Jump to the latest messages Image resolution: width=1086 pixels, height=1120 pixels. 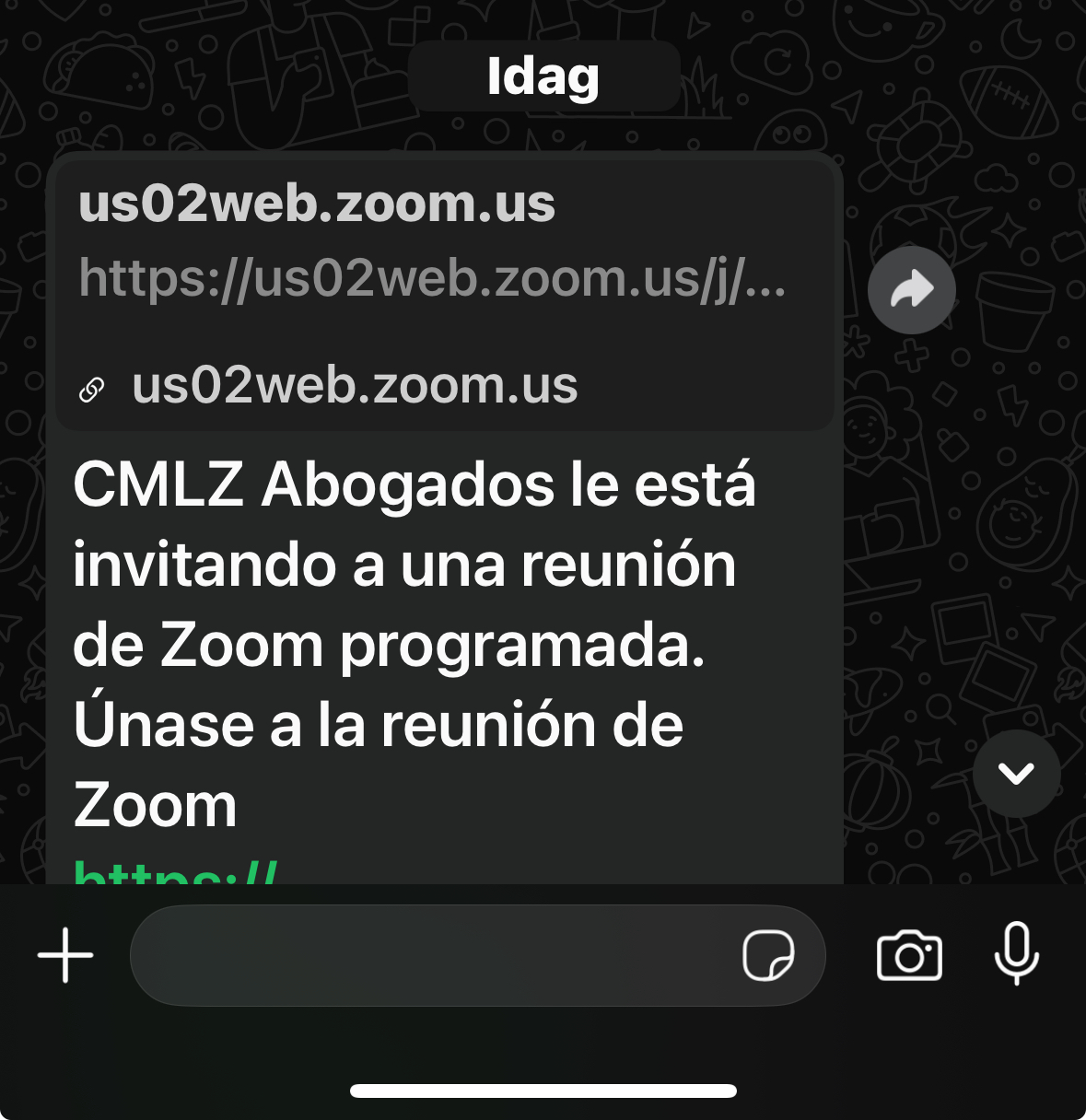pos(1016,773)
